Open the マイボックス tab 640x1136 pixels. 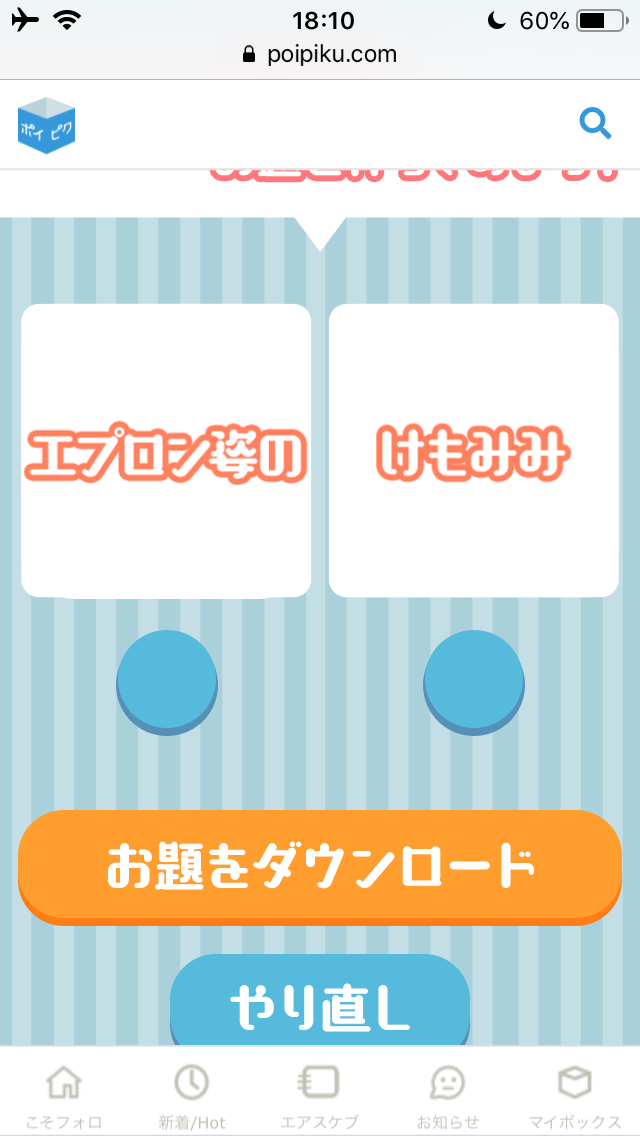[575, 1094]
